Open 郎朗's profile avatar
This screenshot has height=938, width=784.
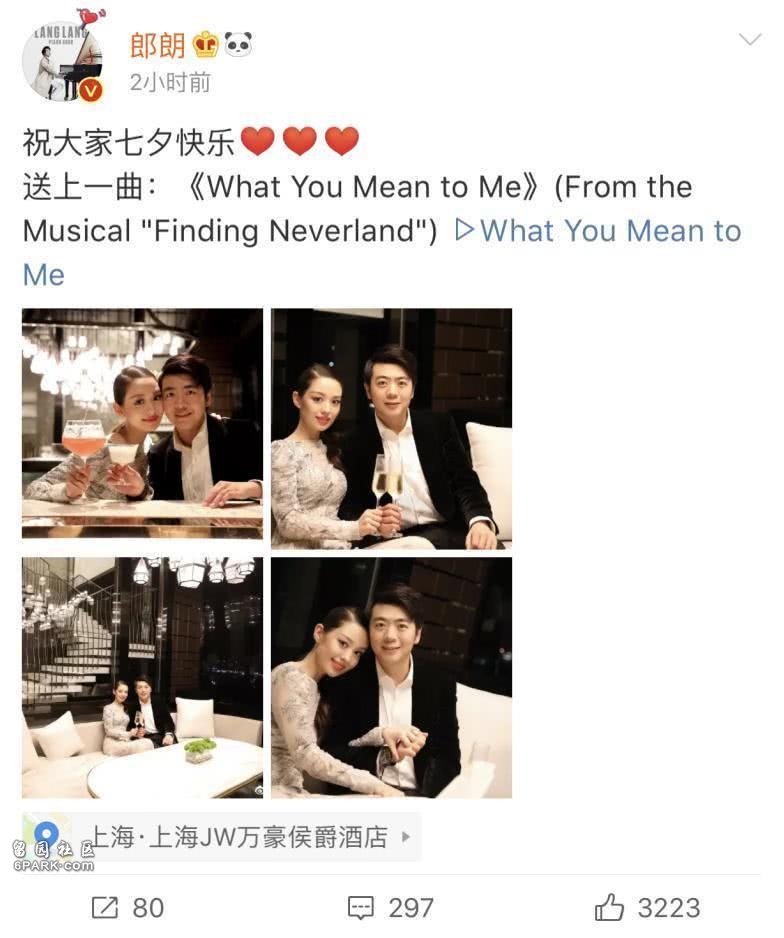(x=63, y=59)
